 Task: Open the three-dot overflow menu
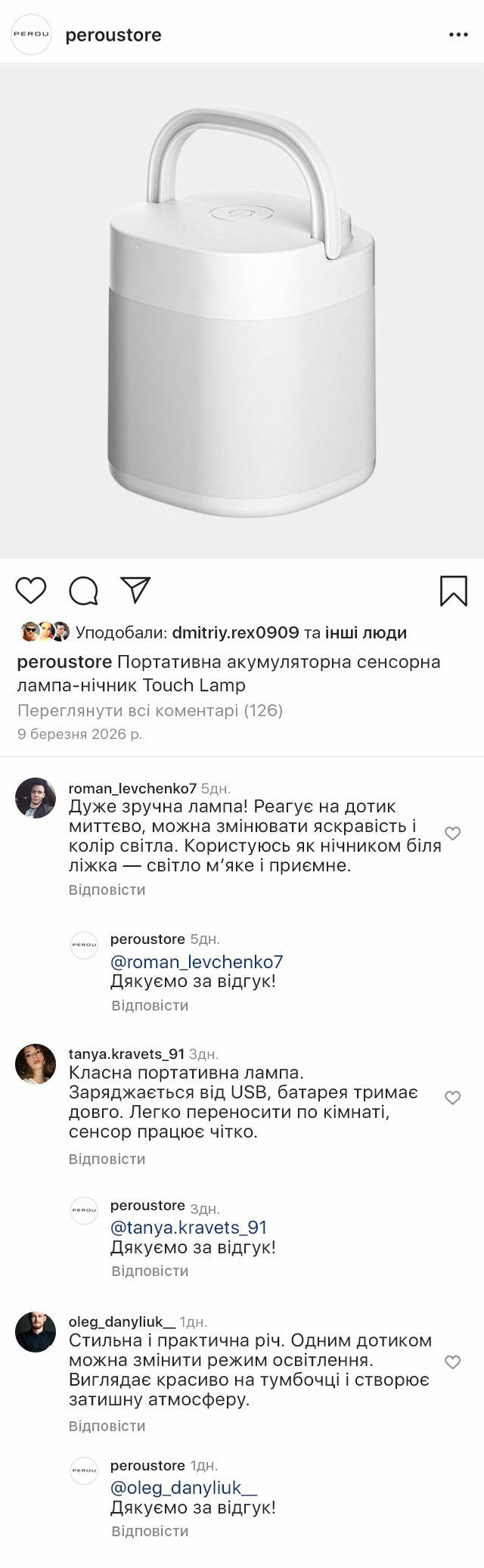coord(458,35)
